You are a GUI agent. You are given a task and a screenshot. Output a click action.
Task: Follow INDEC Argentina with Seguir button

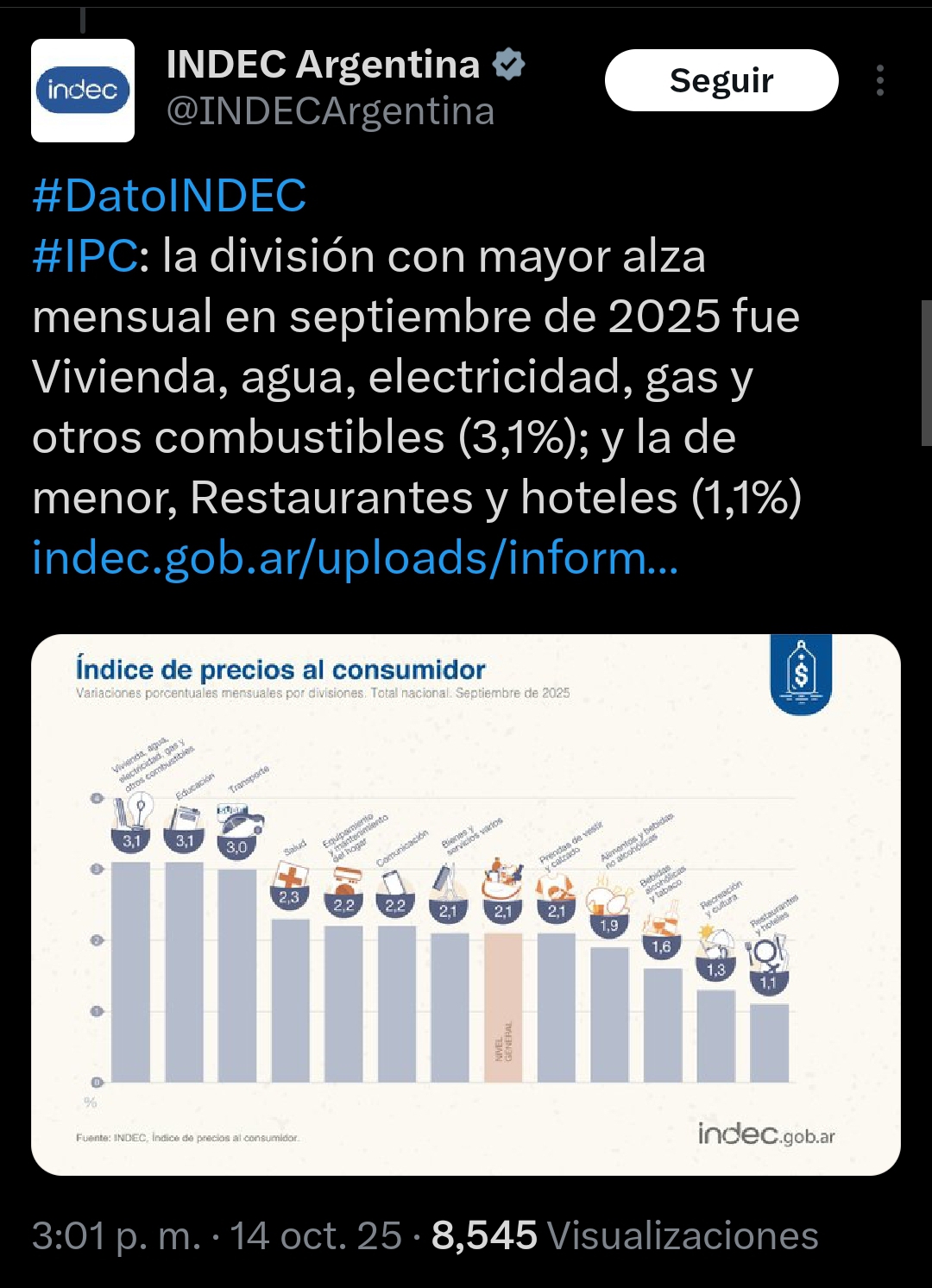click(x=721, y=80)
